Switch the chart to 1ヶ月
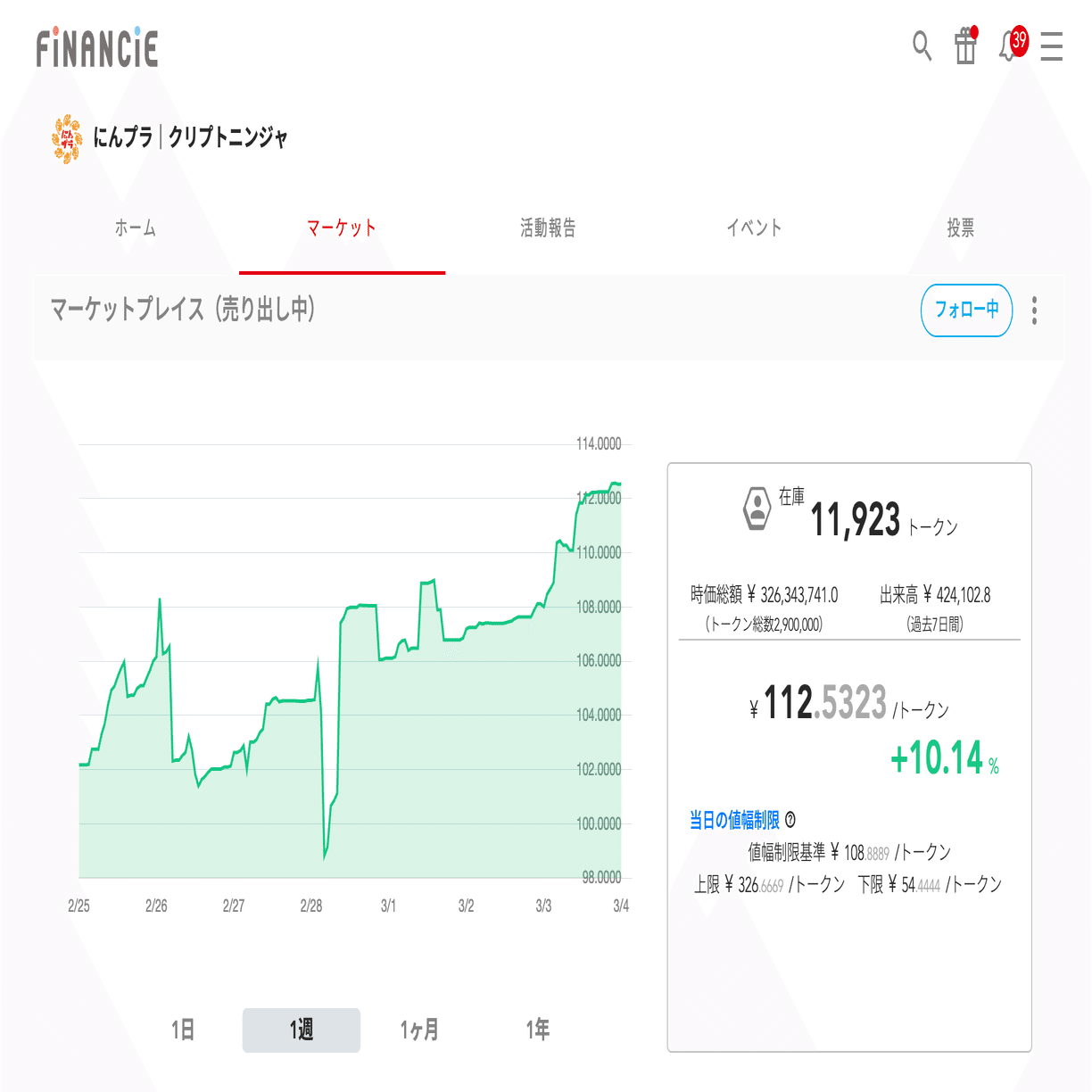Screen dimensions: 1092x1092 [x=419, y=1030]
